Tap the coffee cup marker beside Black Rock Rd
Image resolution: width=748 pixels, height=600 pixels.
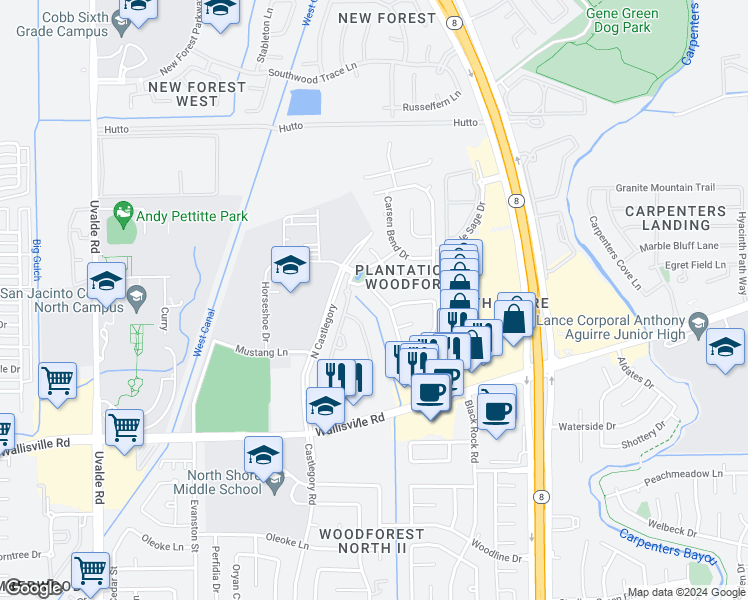497,414
